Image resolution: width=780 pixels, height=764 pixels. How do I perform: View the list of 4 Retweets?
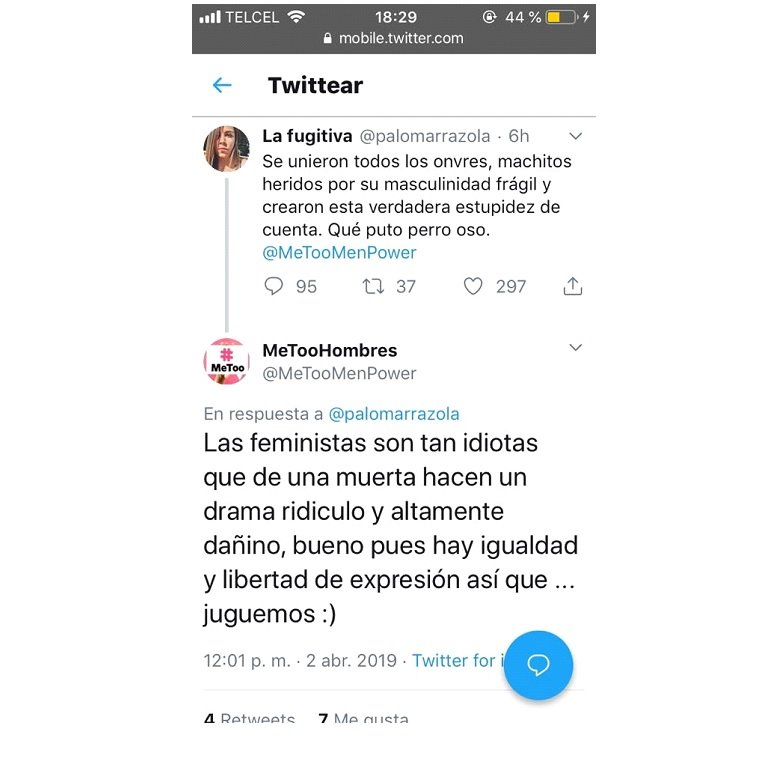coord(250,719)
